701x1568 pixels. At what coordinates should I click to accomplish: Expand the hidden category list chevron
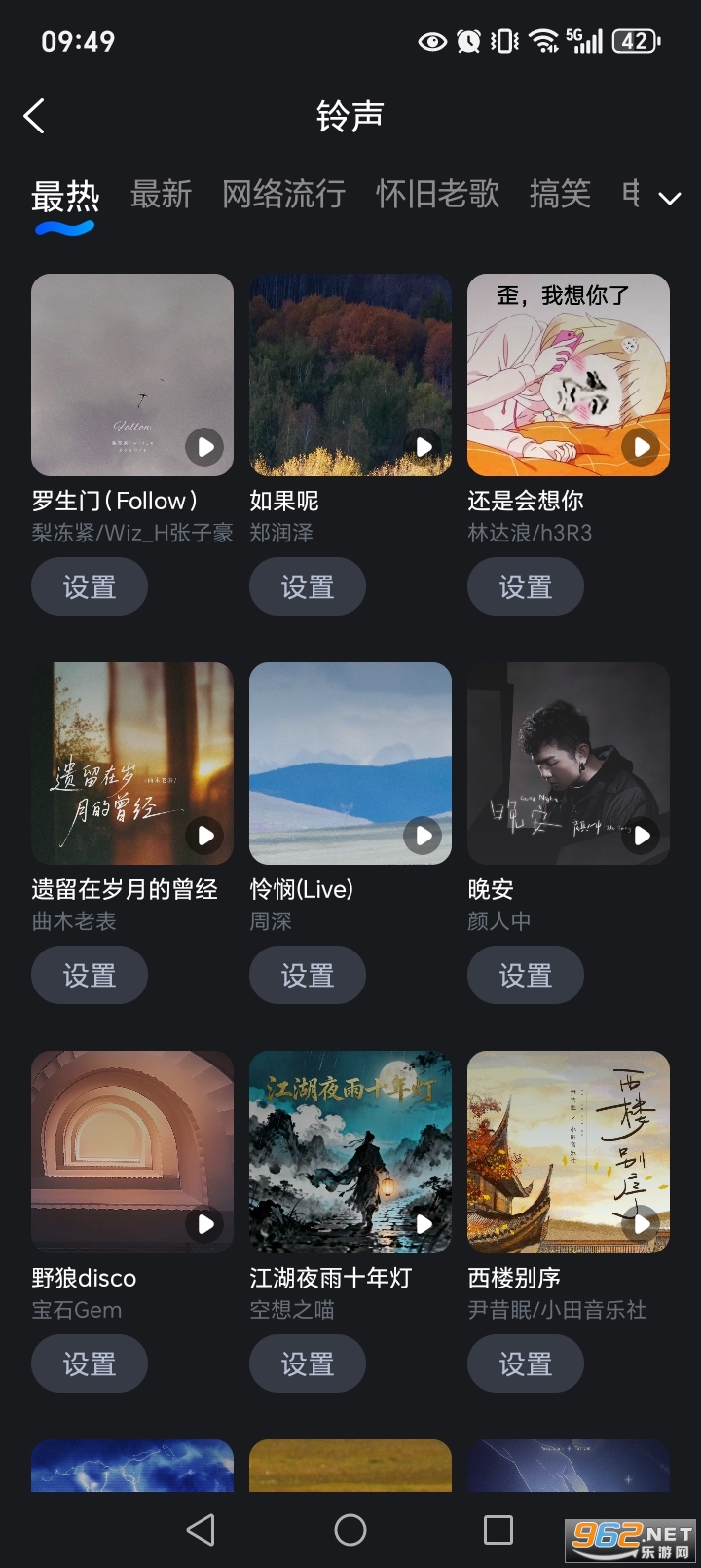669,198
